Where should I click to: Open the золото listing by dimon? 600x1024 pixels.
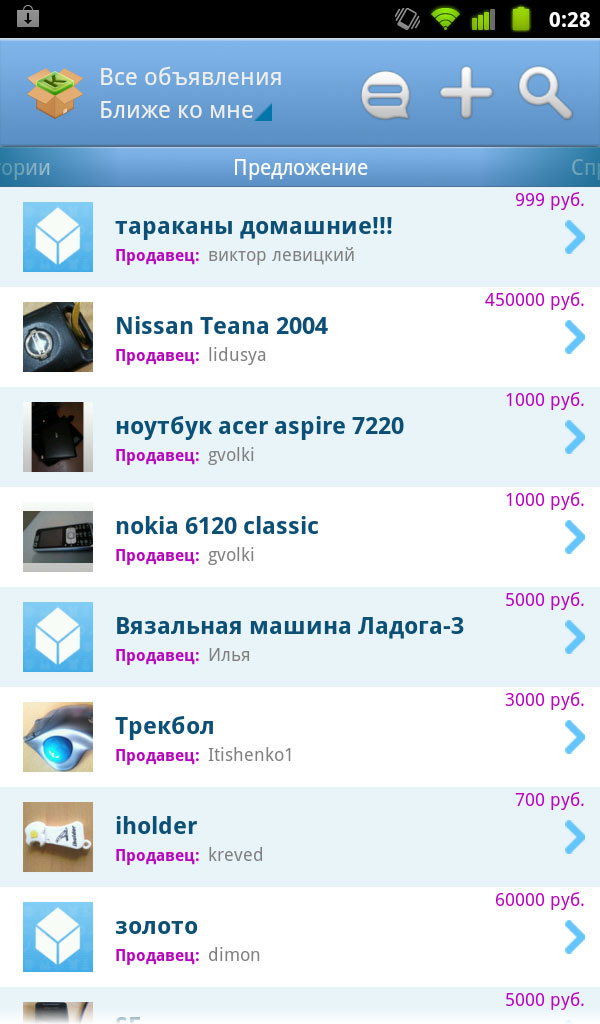point(300,936)
